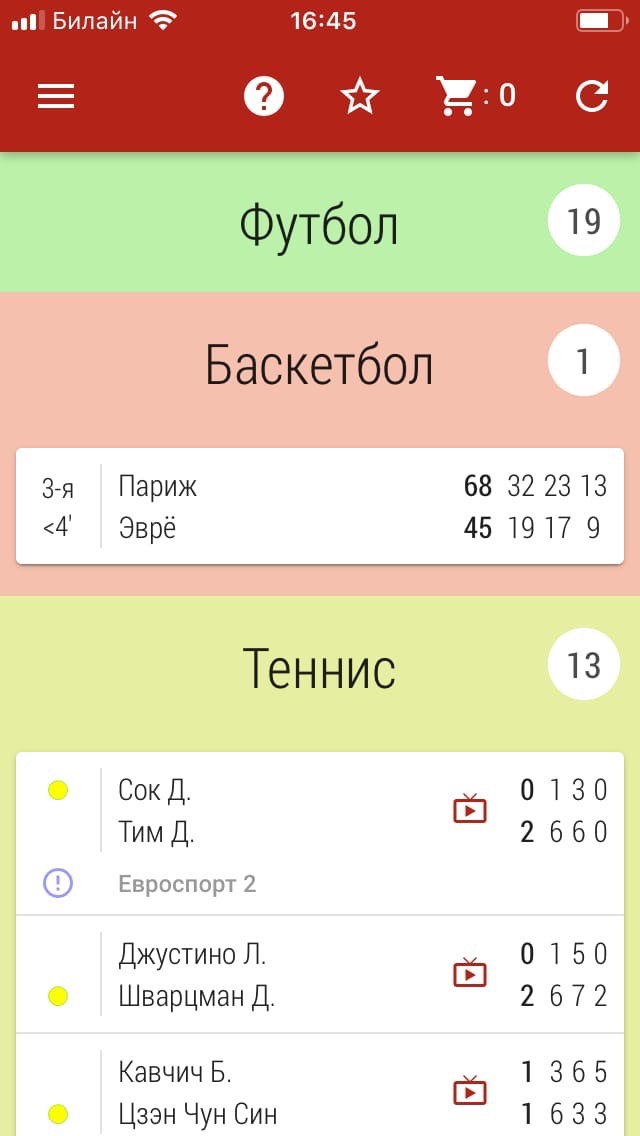
Task: Watch Сок Д. match live stream
Action: coord(470,809)
